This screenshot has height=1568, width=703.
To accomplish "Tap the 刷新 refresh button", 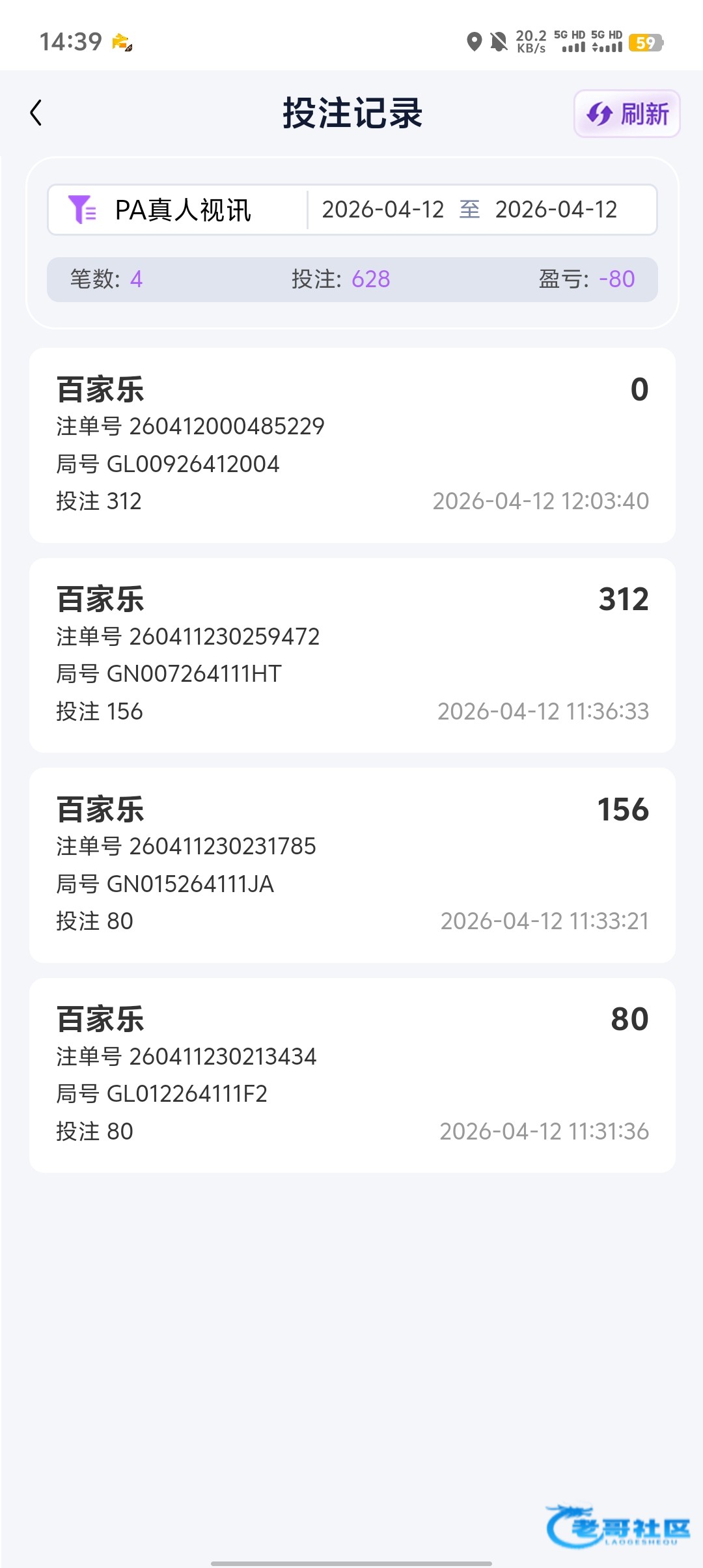I will [x=626, y=114].
